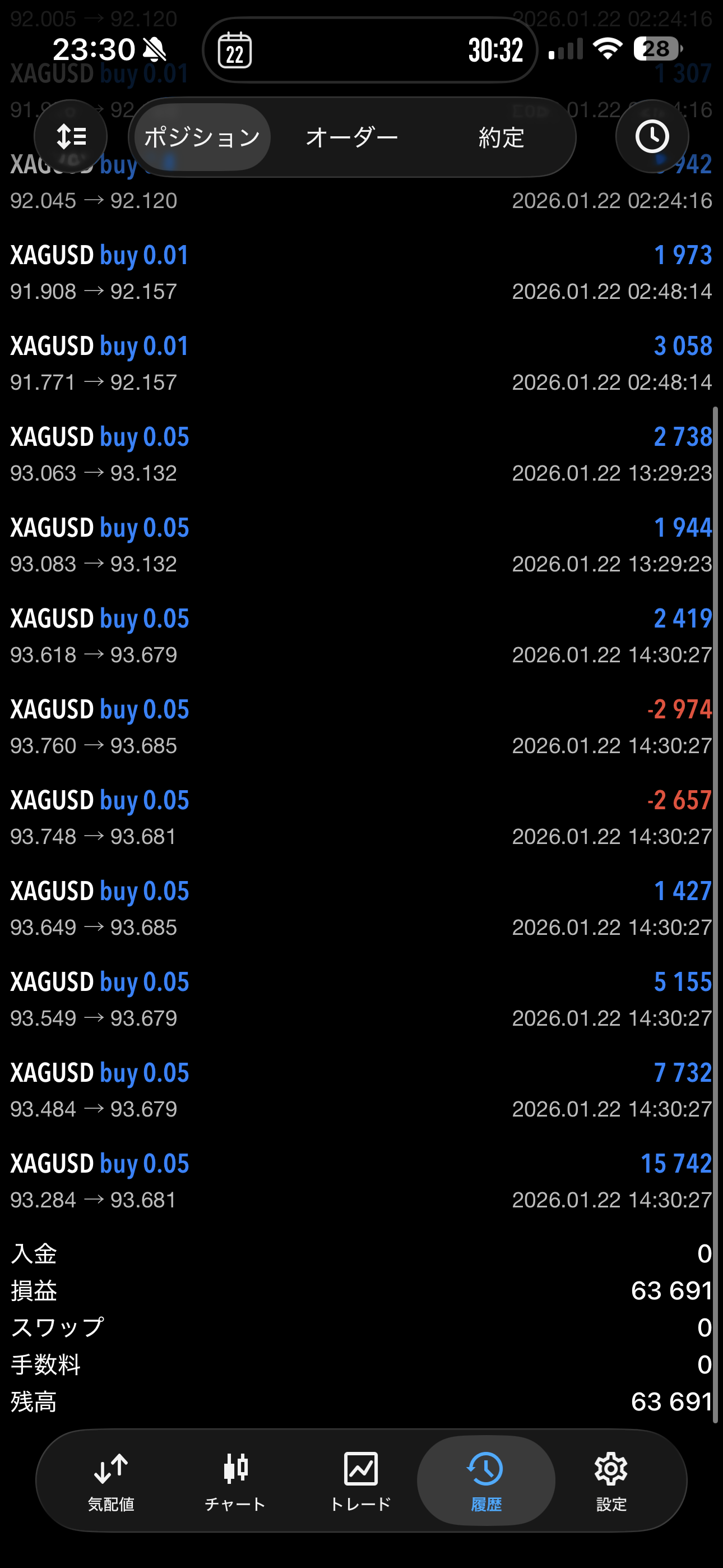Switch to the 約定 segment
723x1568 pixels.
(501, 137)
